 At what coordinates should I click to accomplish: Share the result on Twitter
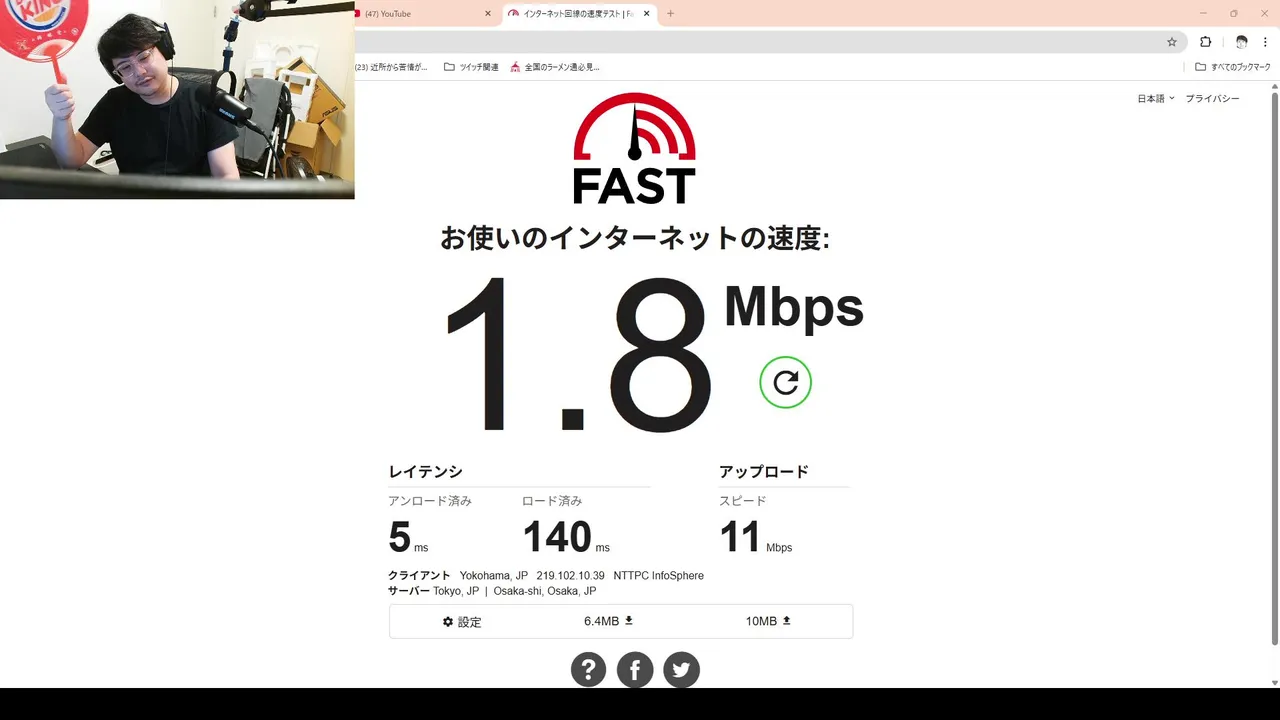click(x=681, y=670)
